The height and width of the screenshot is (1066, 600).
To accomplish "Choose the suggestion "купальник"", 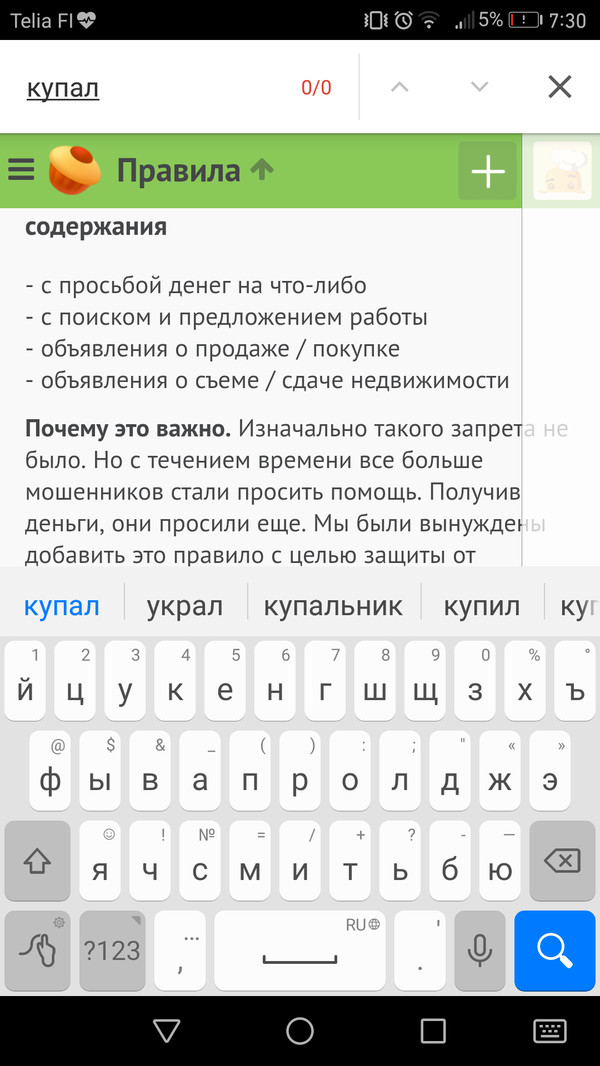I will (x=332, y=605).
